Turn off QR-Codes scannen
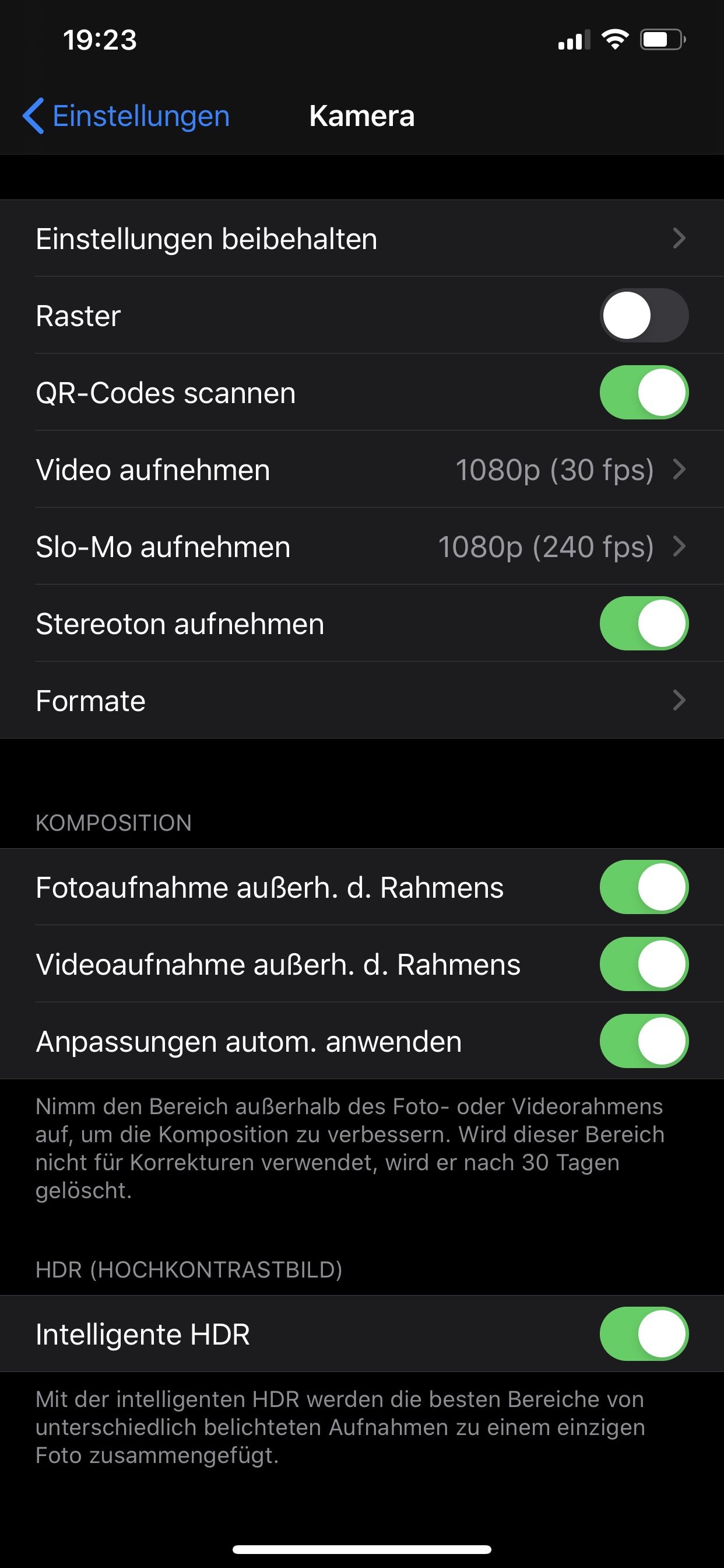Image resolution: width=724 pixels, height=1568 pixels. [644, 393]
